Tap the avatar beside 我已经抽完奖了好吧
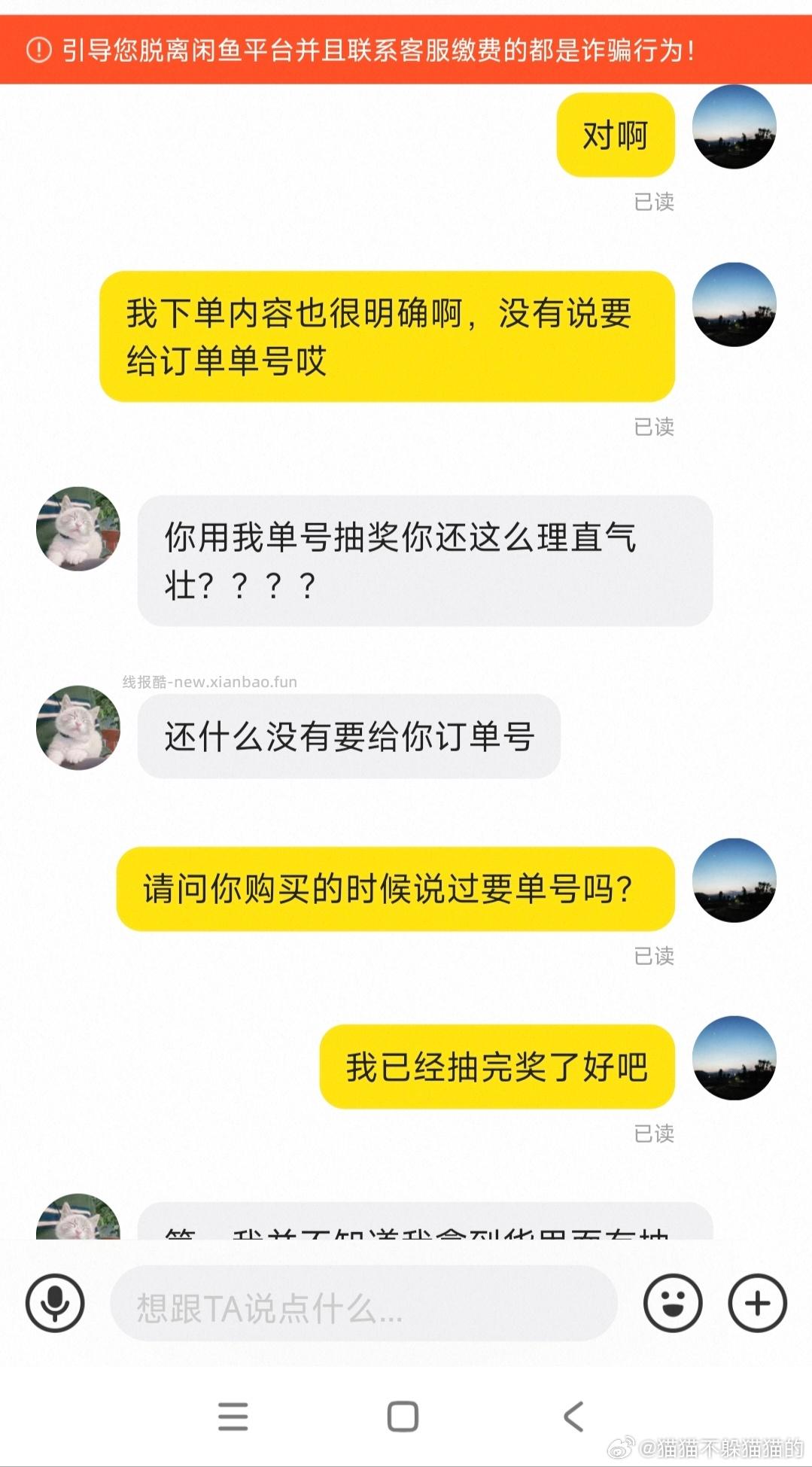812x1467 pixels. [734, 1064]
